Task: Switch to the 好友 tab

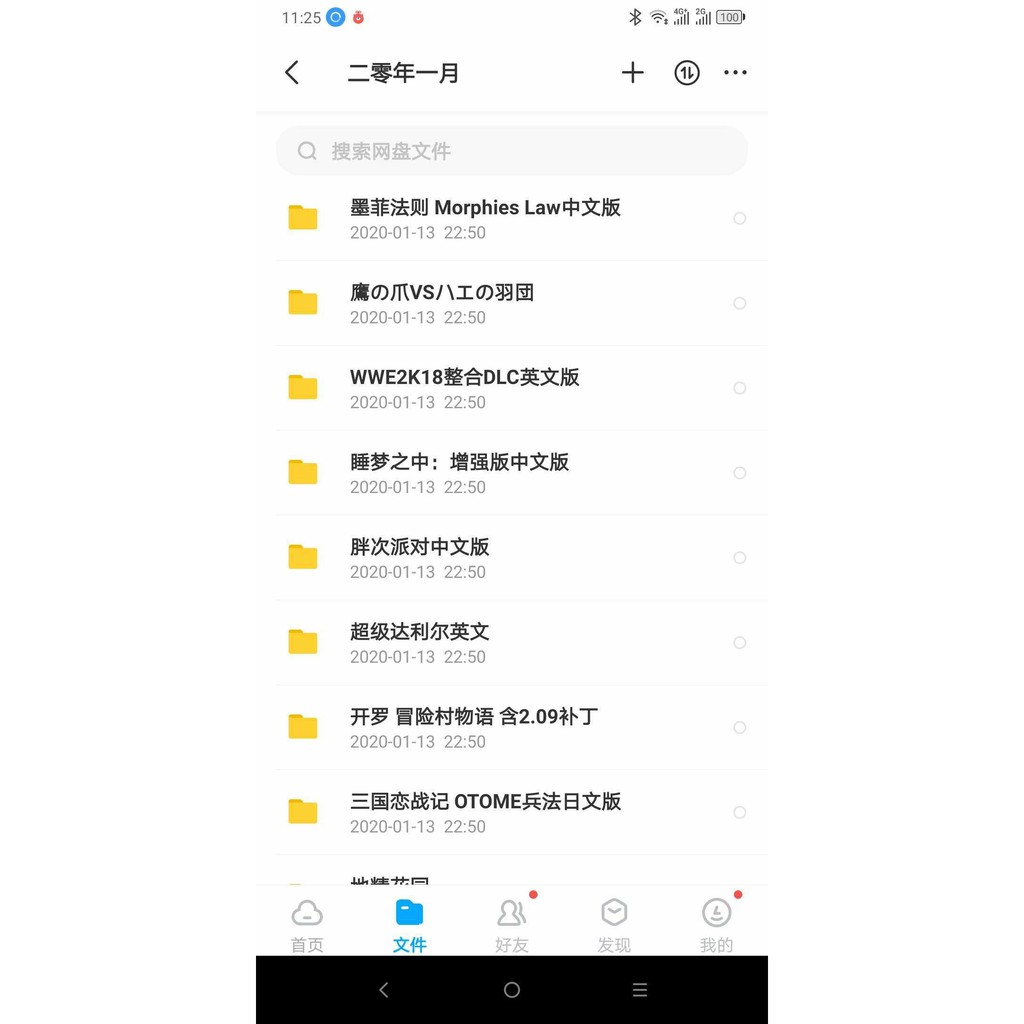Action: pyautogui.click(x=511, y=924)
